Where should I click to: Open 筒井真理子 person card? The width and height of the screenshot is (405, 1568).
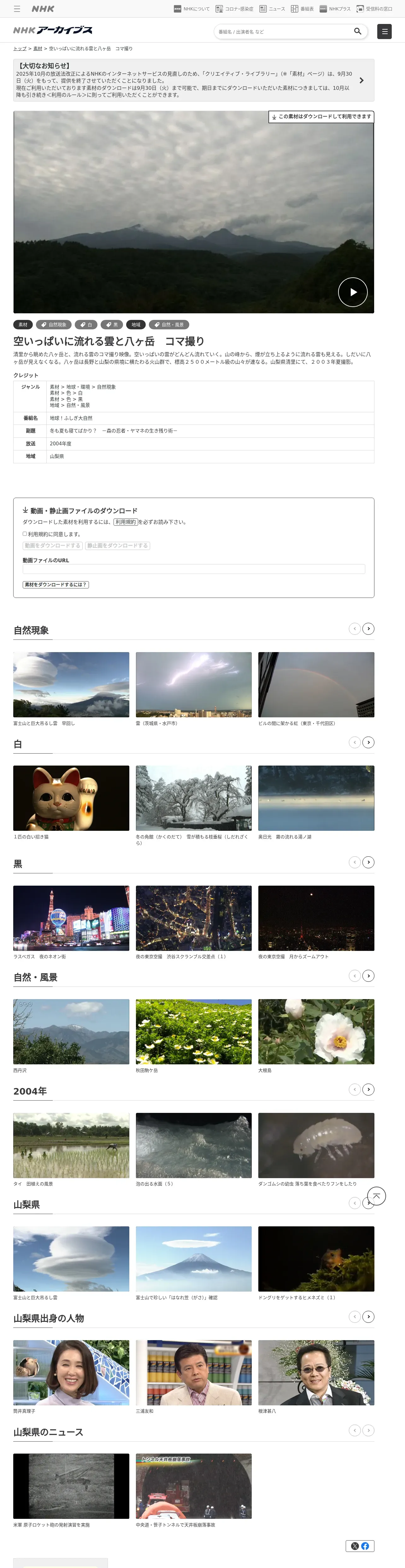[x=71, y=1373]
